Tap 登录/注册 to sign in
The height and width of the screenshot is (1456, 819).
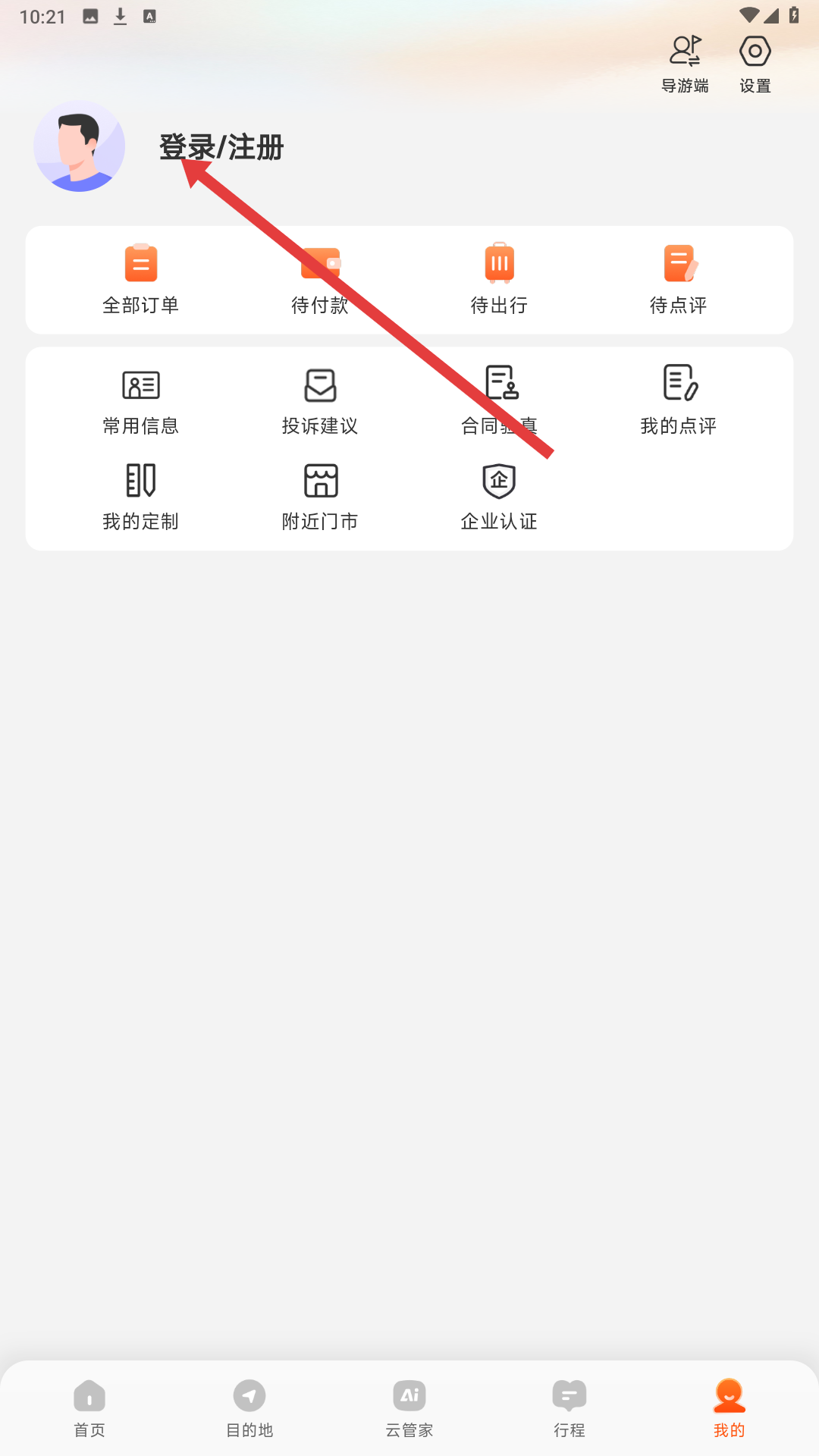(221, 147)
